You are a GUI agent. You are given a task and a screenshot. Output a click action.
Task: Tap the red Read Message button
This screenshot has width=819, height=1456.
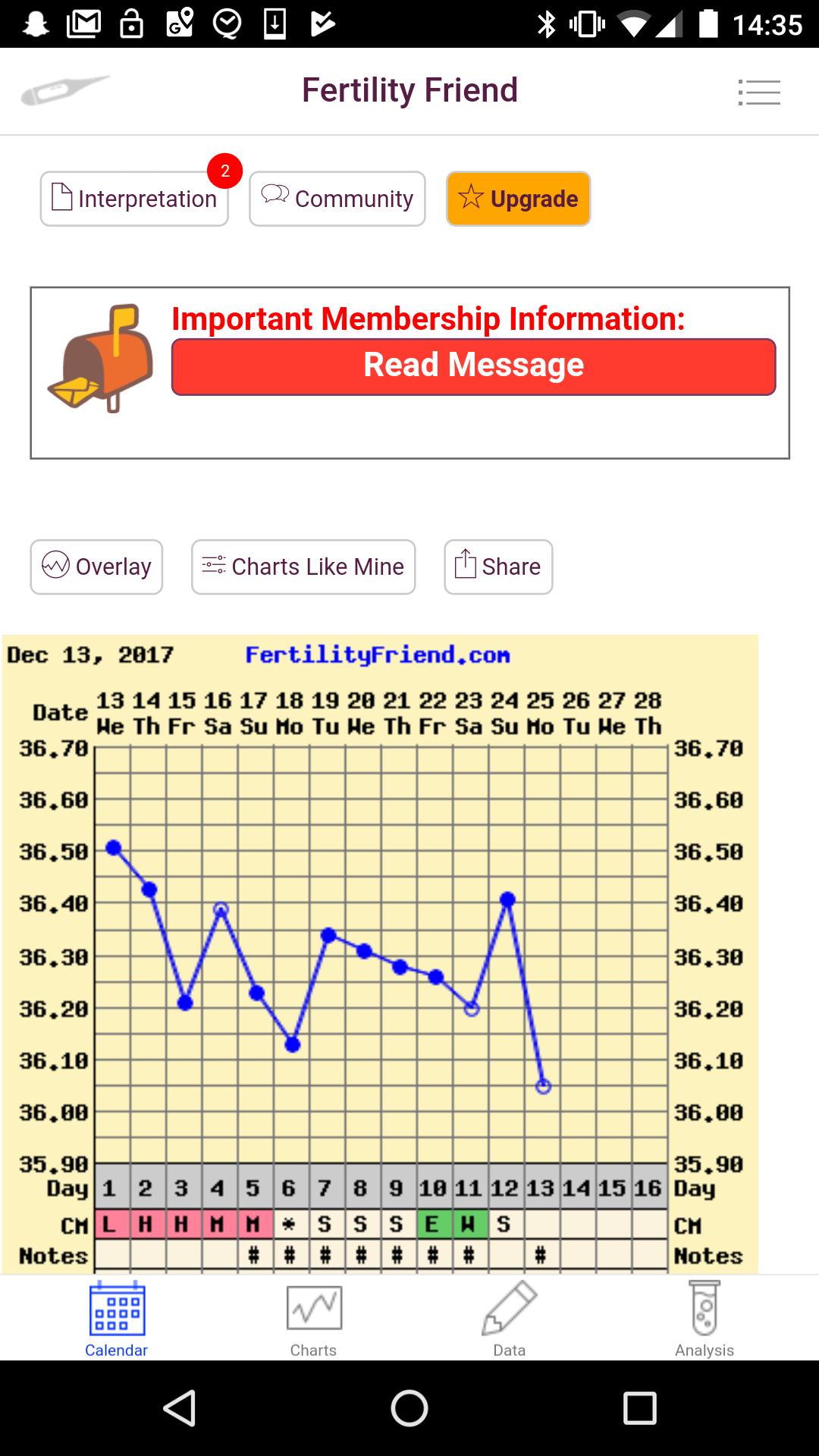coord(473,366)
